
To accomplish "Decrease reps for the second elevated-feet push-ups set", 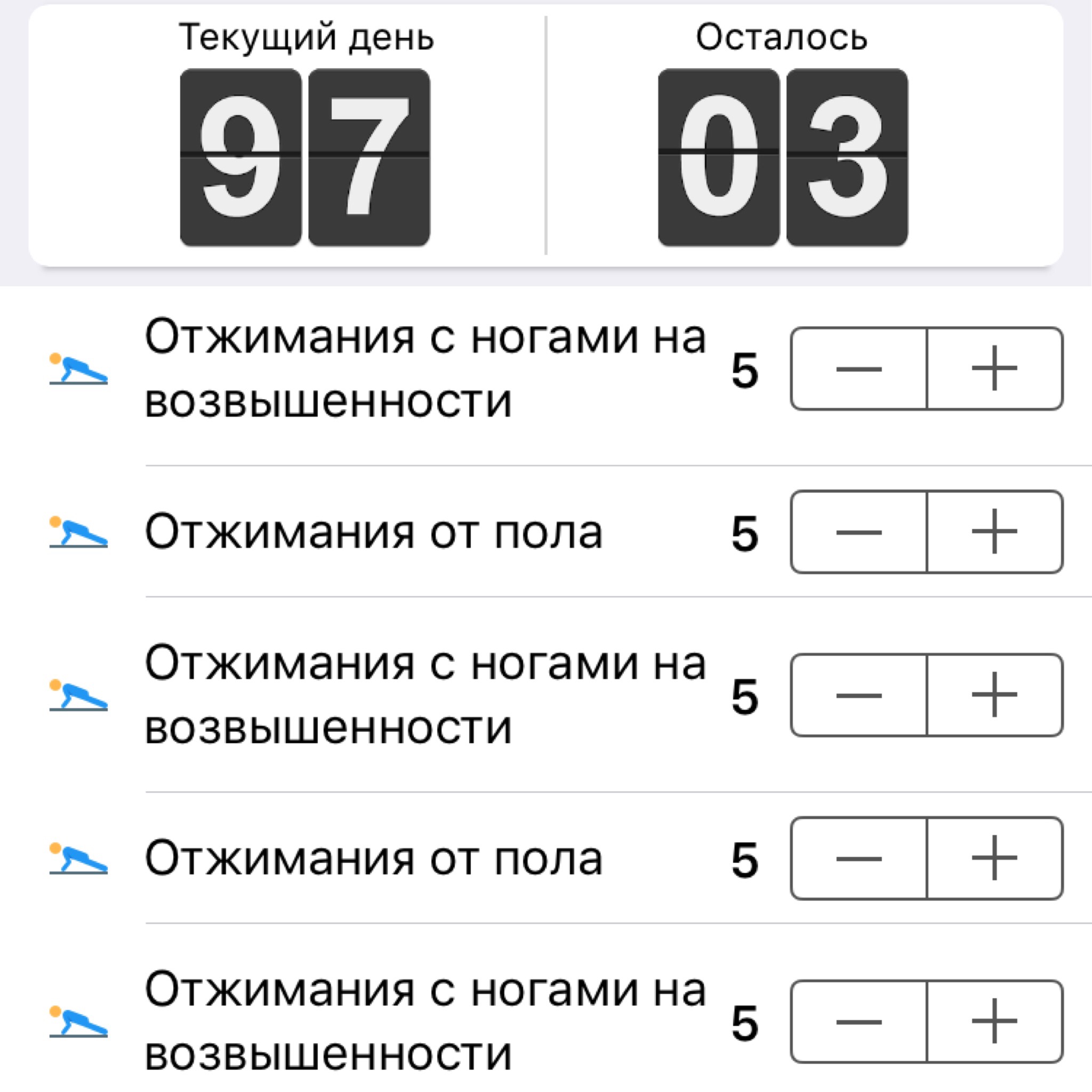I will point(858,695).
